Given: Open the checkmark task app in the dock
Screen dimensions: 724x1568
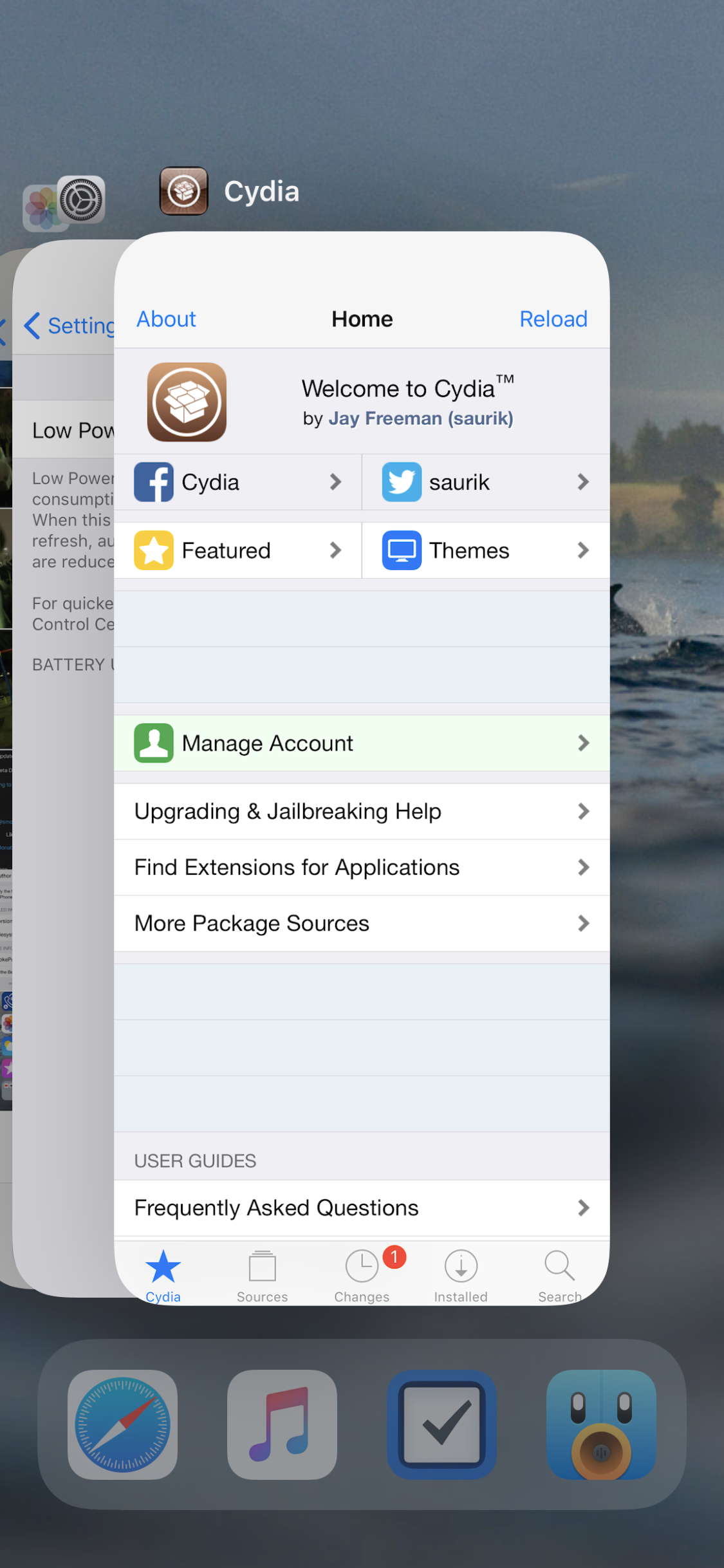Looking at the screenshot, I should [x=441, y=1424].
